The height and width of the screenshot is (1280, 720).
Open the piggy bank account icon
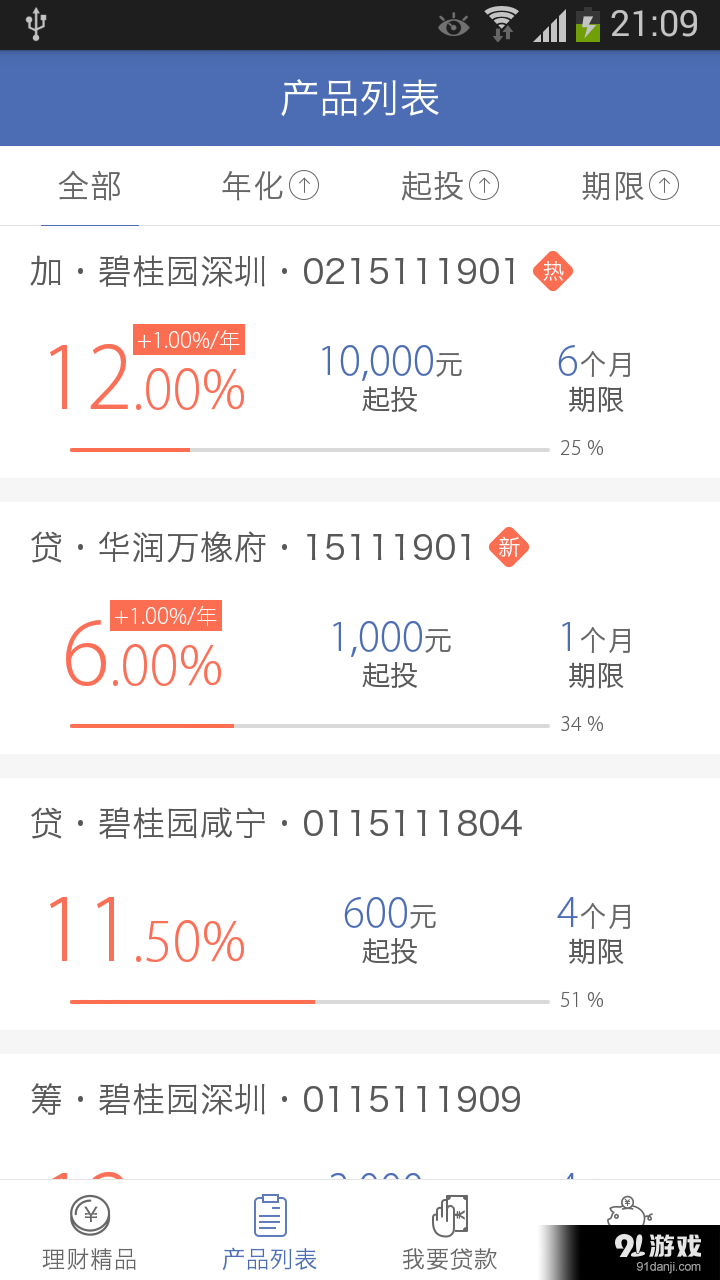(x=630, y=1210)
